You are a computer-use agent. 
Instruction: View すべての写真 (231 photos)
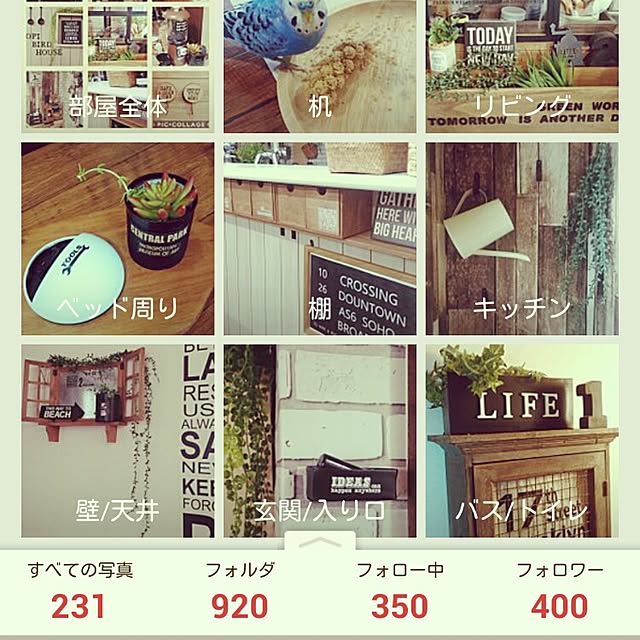tap(81, 592)
